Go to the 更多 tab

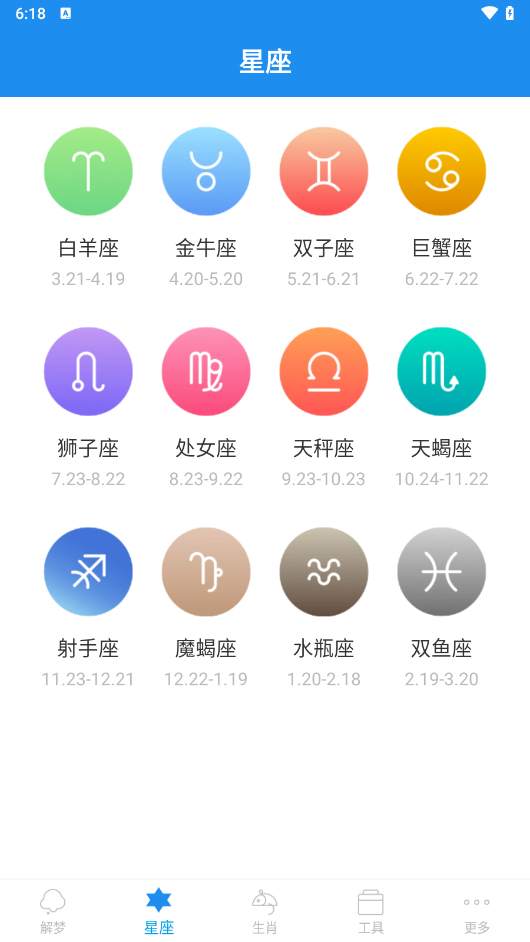tap(477, 911)
